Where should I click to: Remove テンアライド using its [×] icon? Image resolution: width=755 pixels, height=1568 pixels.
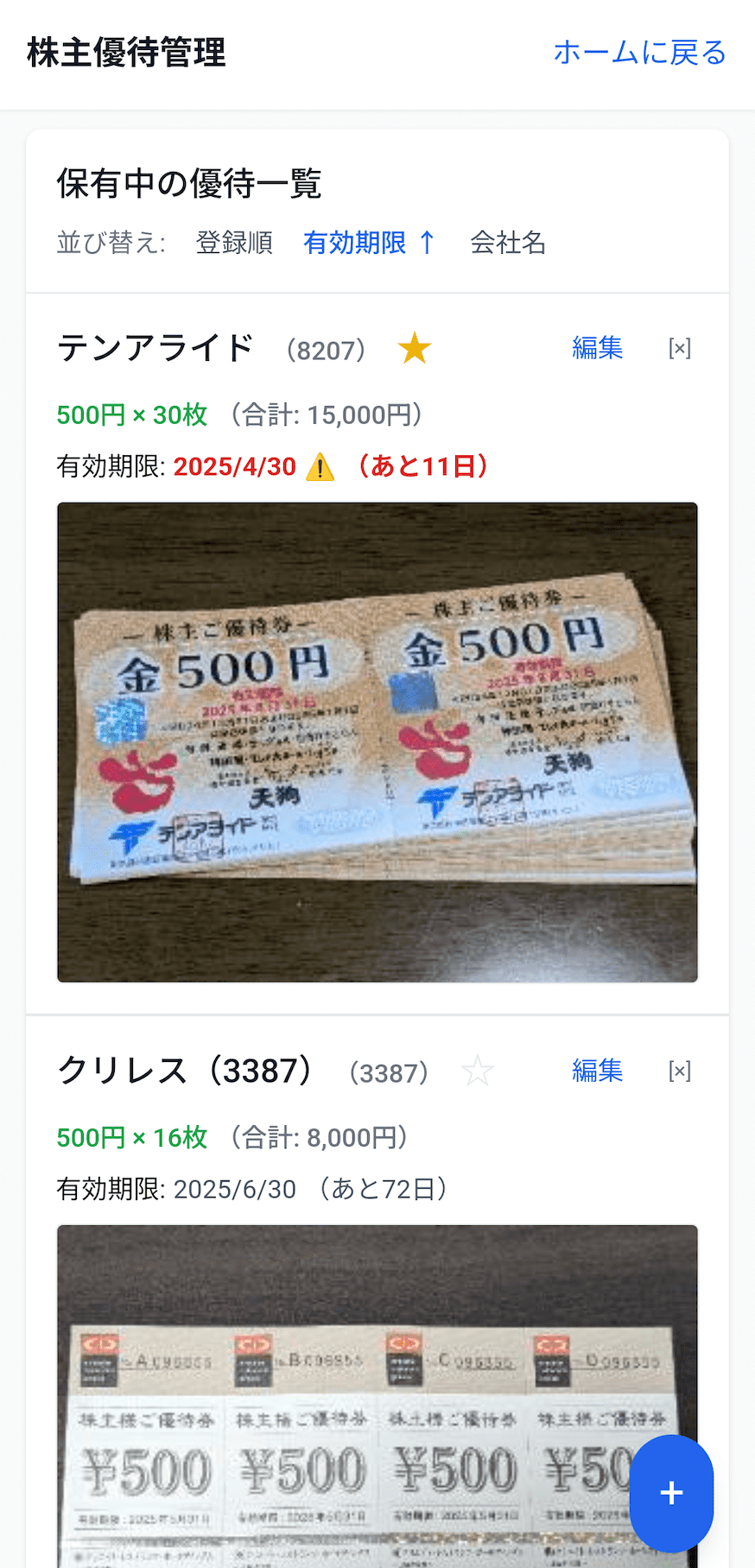point(681,348)
